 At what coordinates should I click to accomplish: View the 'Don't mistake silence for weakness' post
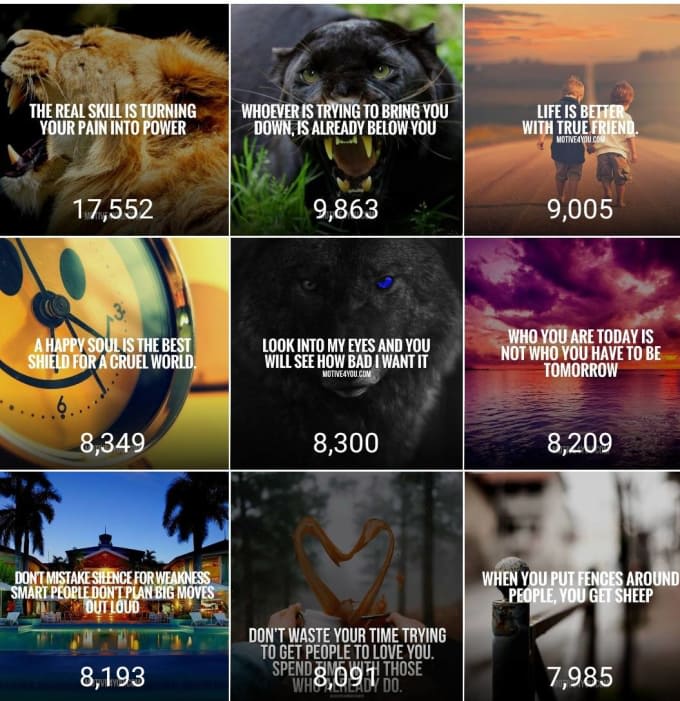pyautogui.click(x=113, y=586)
